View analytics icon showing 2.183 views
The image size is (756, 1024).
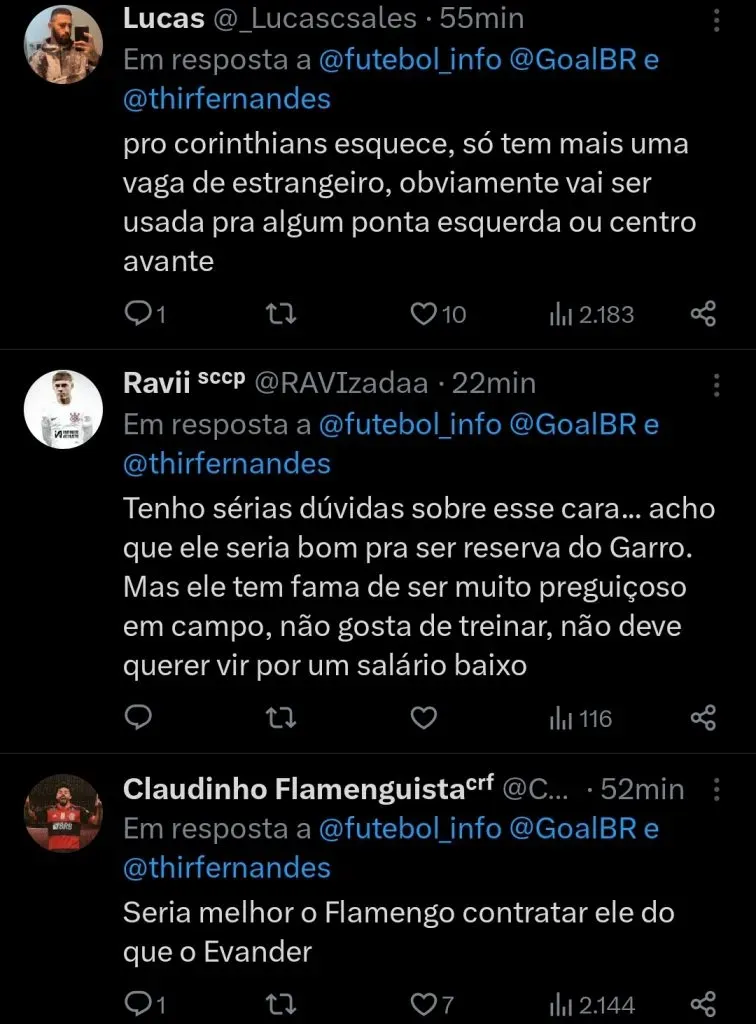tap(559, 314)
